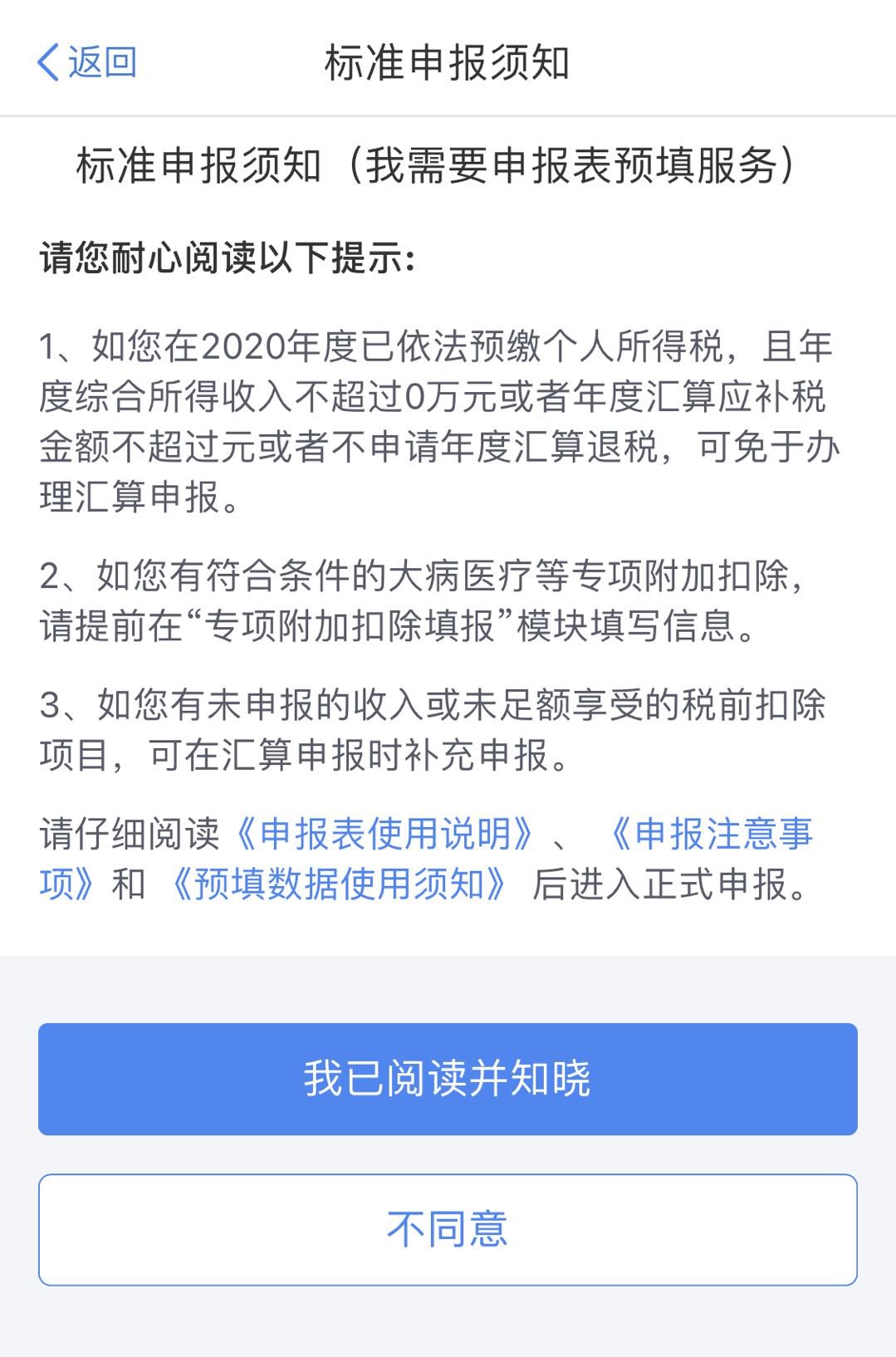Go back via the 返回 button
The image size is (896, 1357).
(x=87, y=62)
